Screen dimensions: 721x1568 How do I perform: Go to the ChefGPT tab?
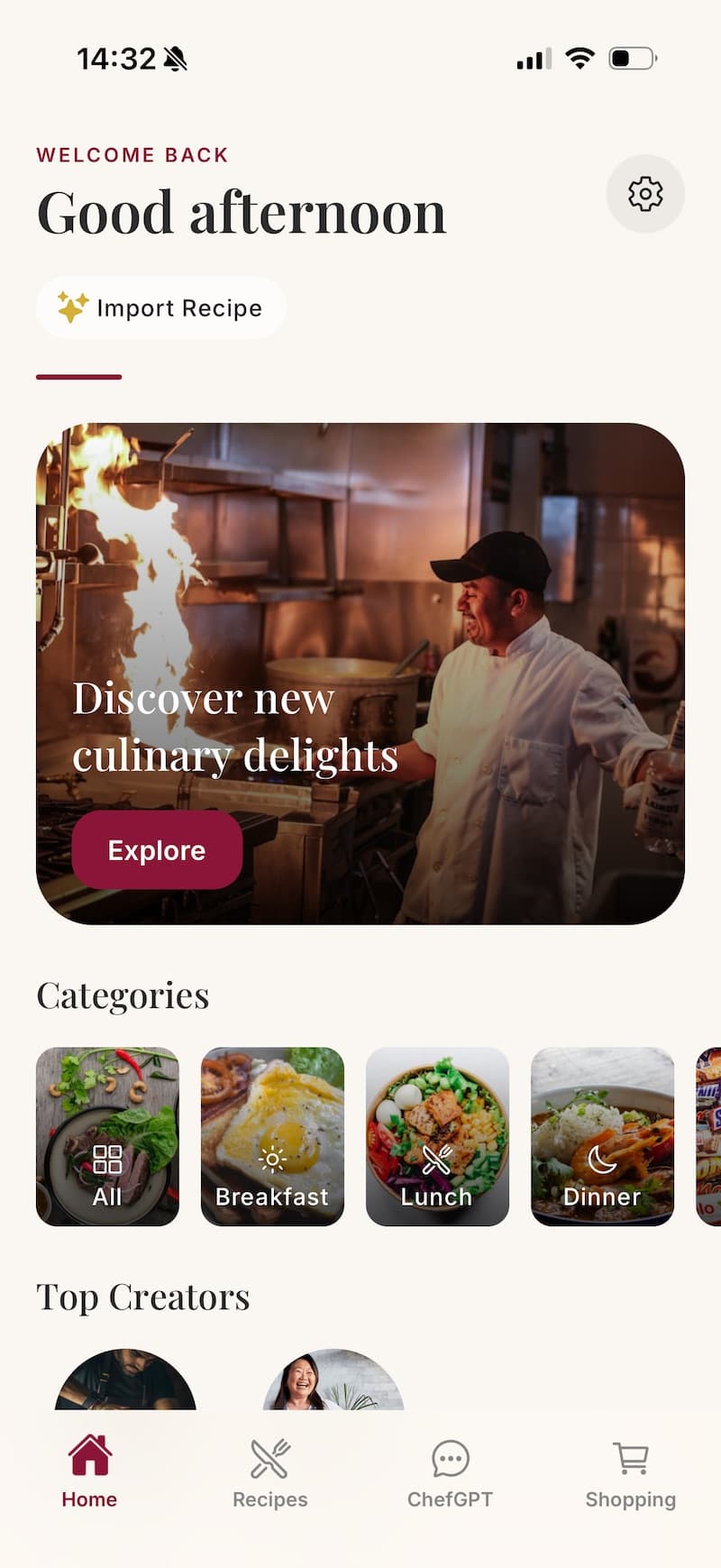pyautogui.click(x=450, y=1472)
